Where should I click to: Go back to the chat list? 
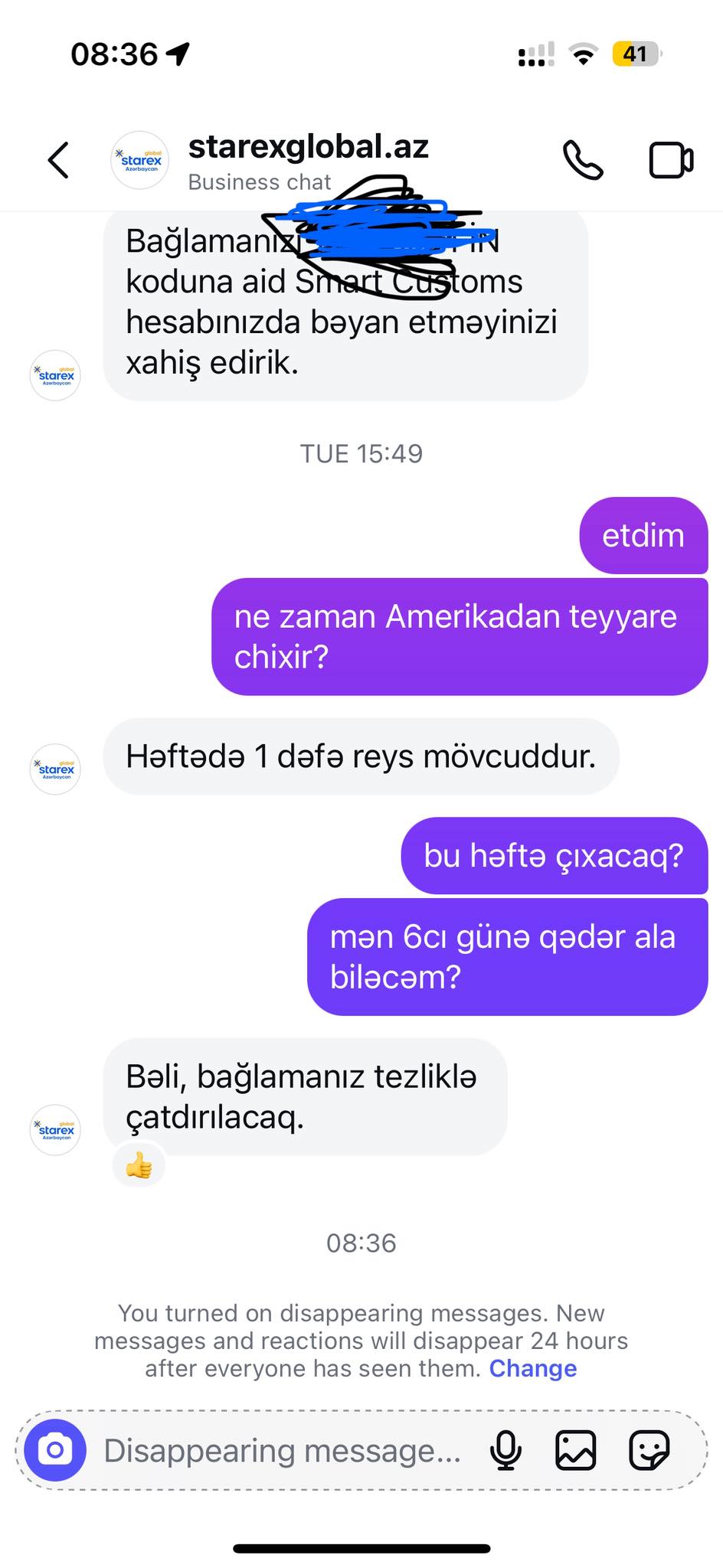(58, 160)
